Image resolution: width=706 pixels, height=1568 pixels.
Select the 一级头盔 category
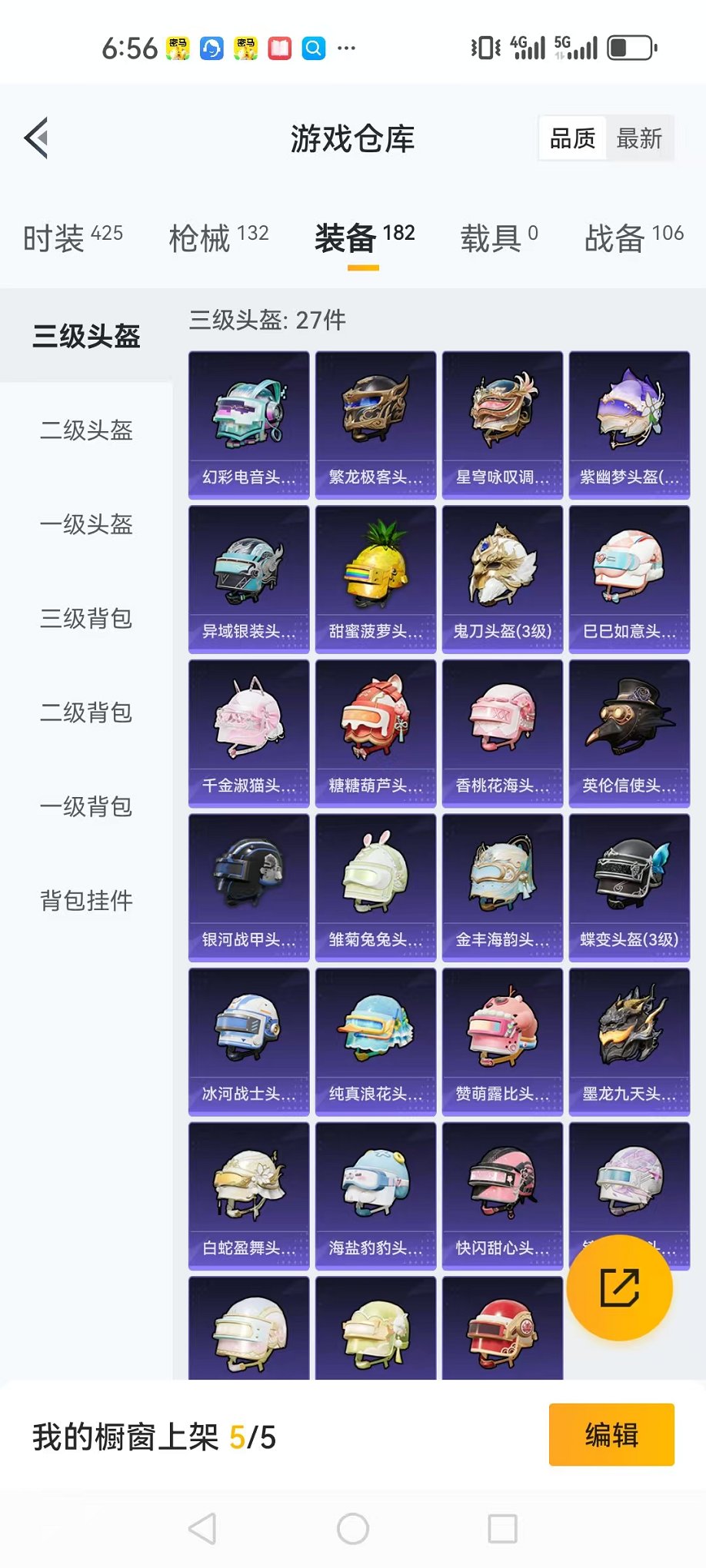[x=86, y=524]
